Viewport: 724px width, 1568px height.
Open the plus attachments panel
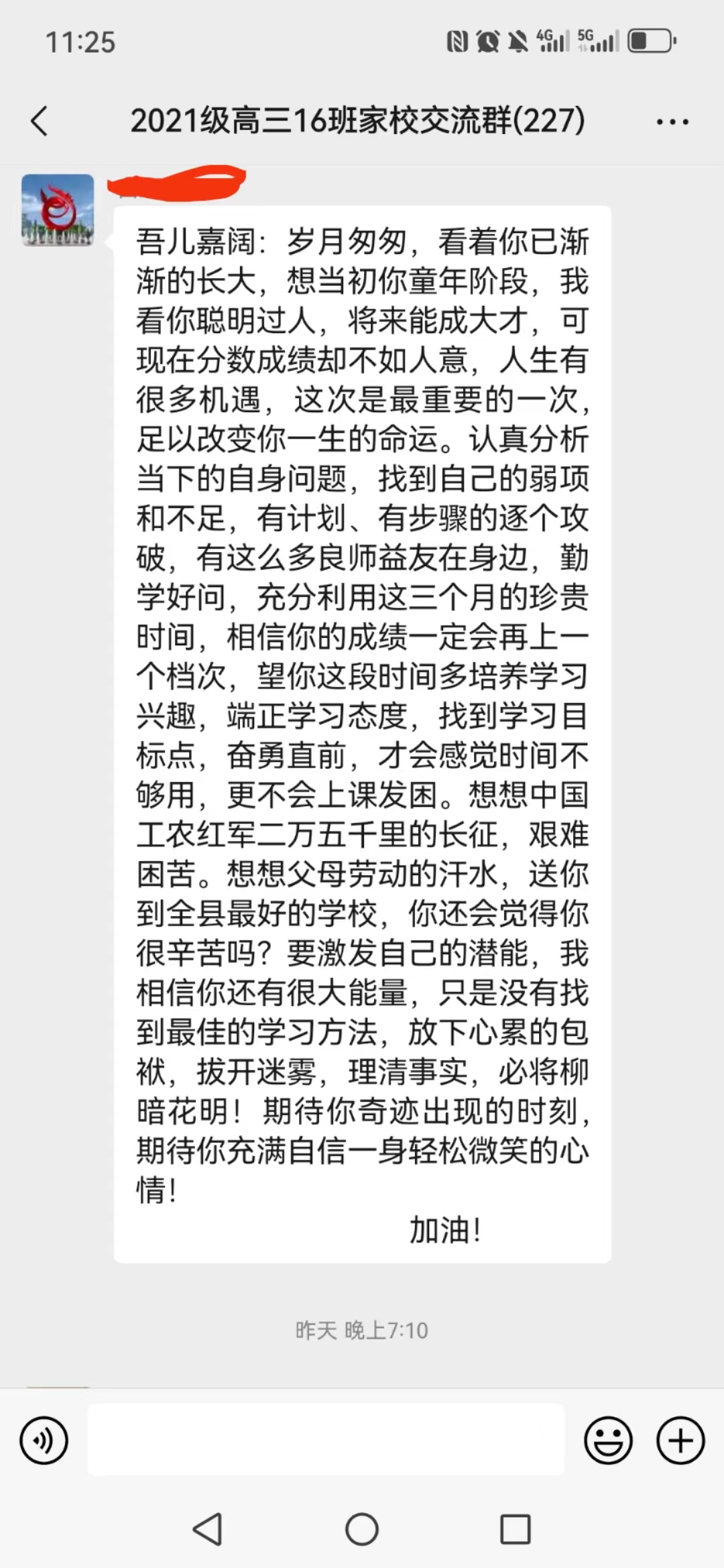[x=680, y=1440]
